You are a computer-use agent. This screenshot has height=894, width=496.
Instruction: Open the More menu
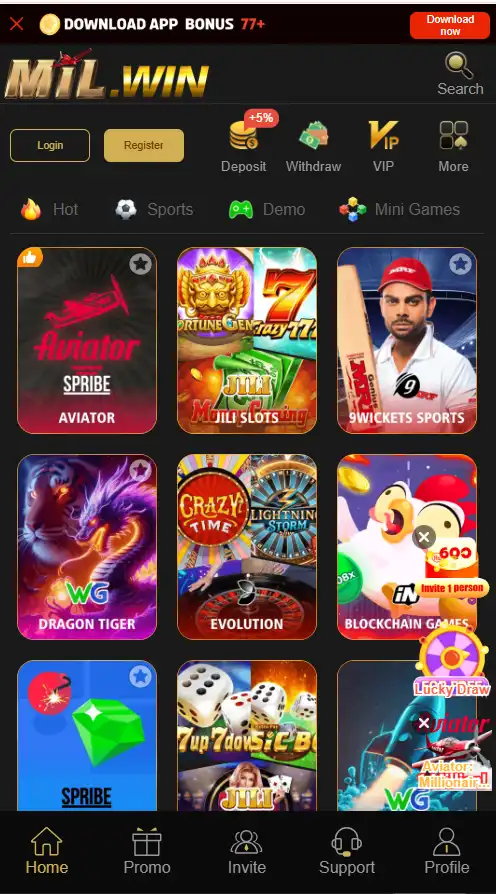[x=453, y=146]
